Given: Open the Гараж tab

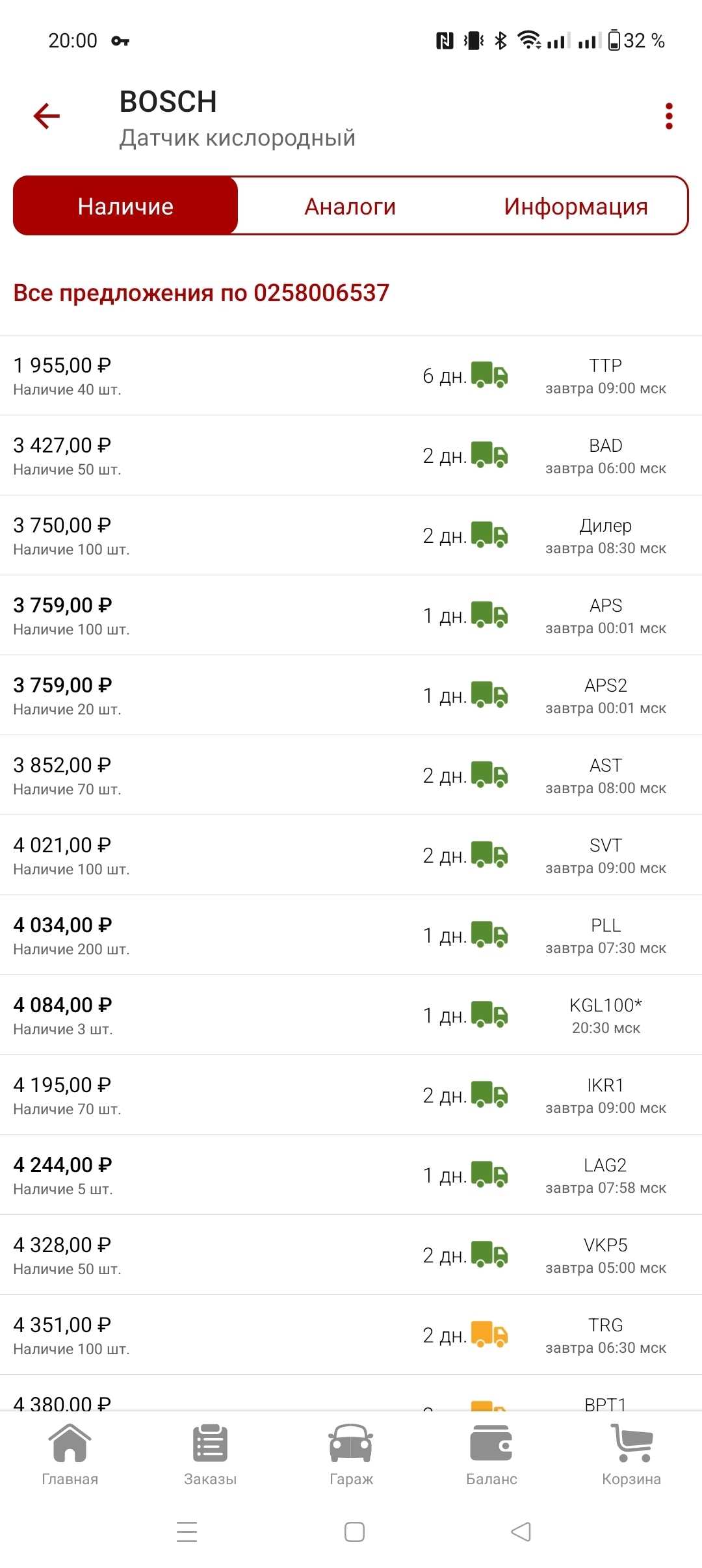Looking at the screenshot, I should pos(351,1454).
